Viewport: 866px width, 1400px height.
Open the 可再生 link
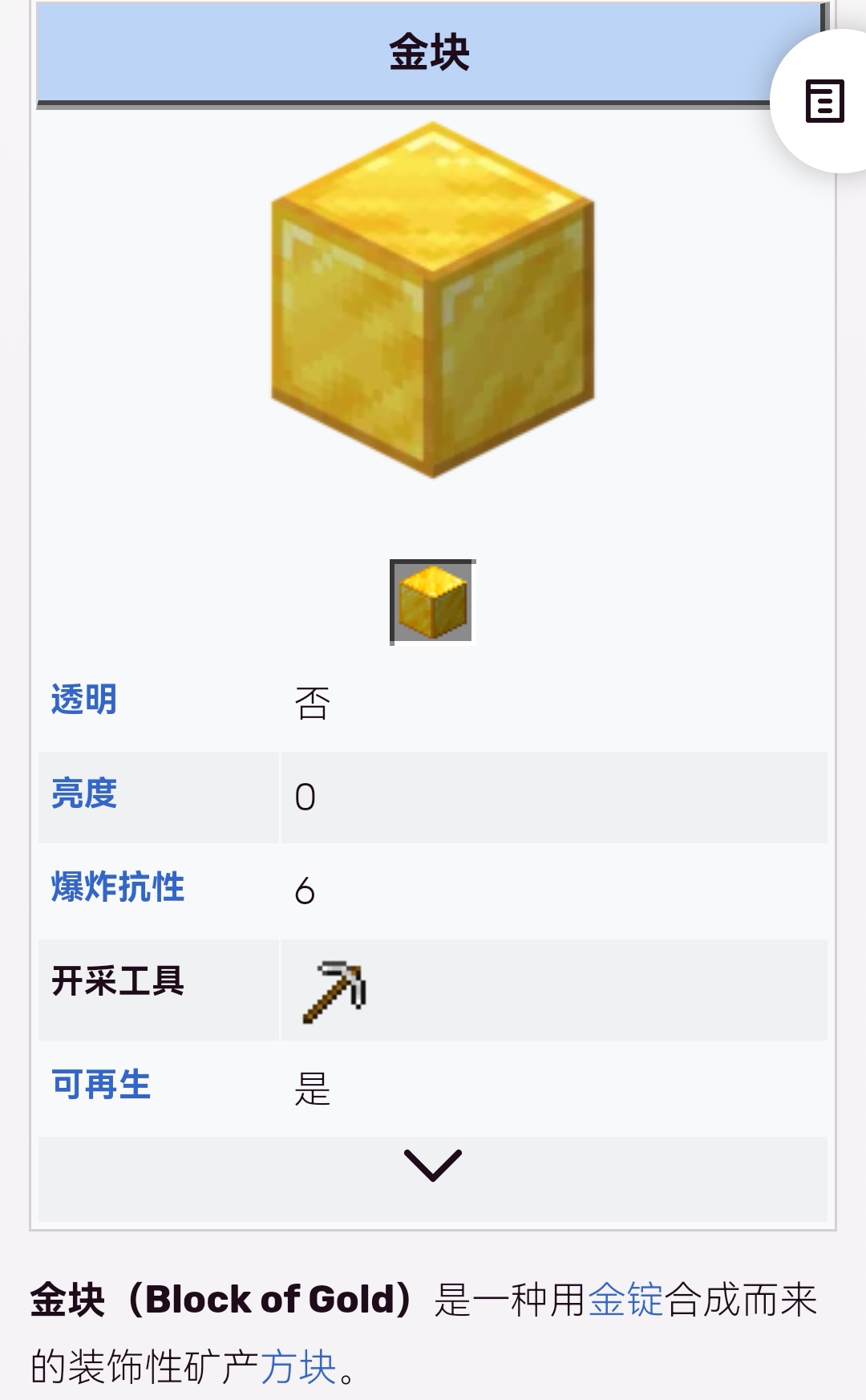[x=101, y=1085]
